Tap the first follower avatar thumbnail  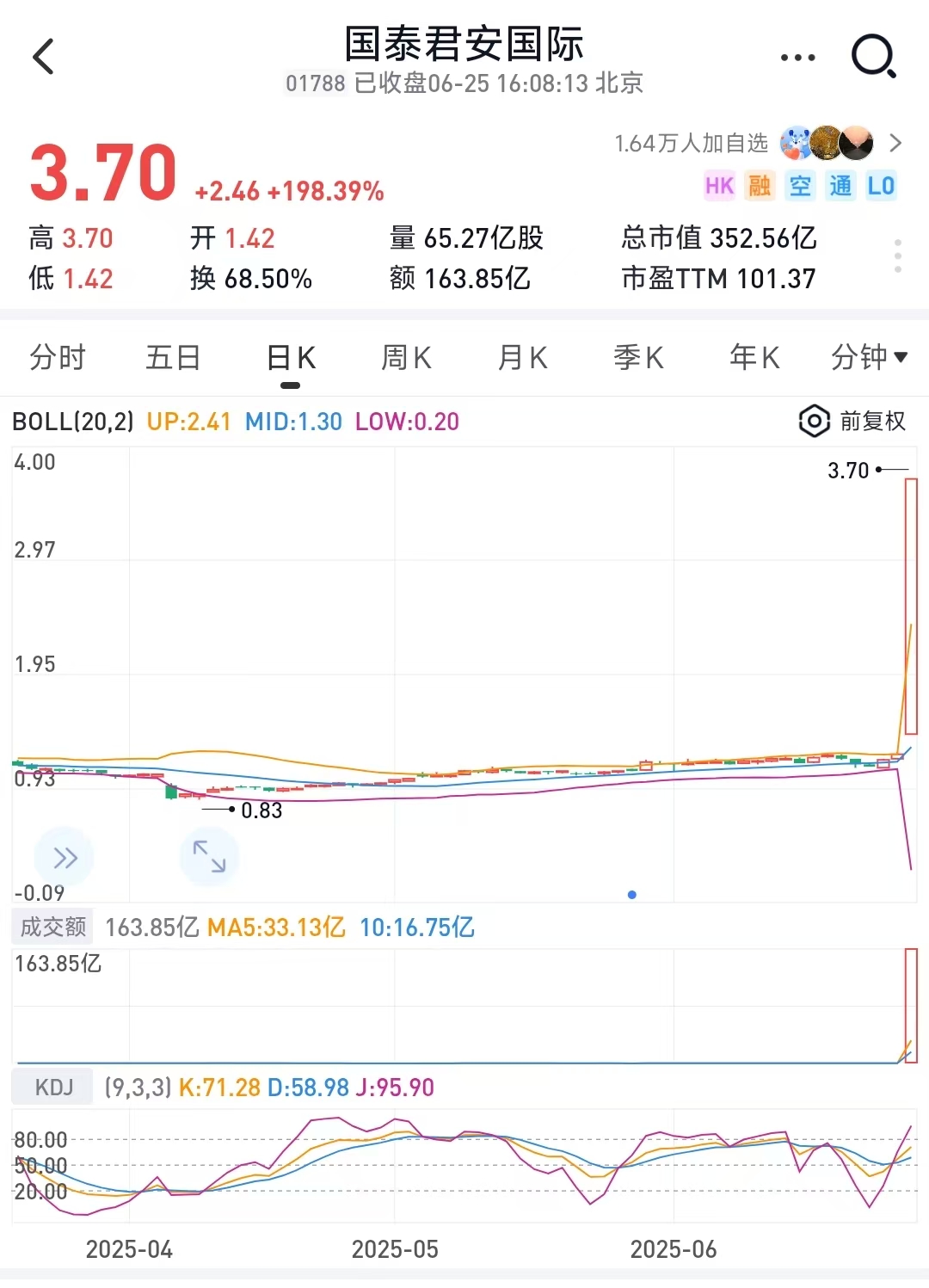(x=797, y=142)
